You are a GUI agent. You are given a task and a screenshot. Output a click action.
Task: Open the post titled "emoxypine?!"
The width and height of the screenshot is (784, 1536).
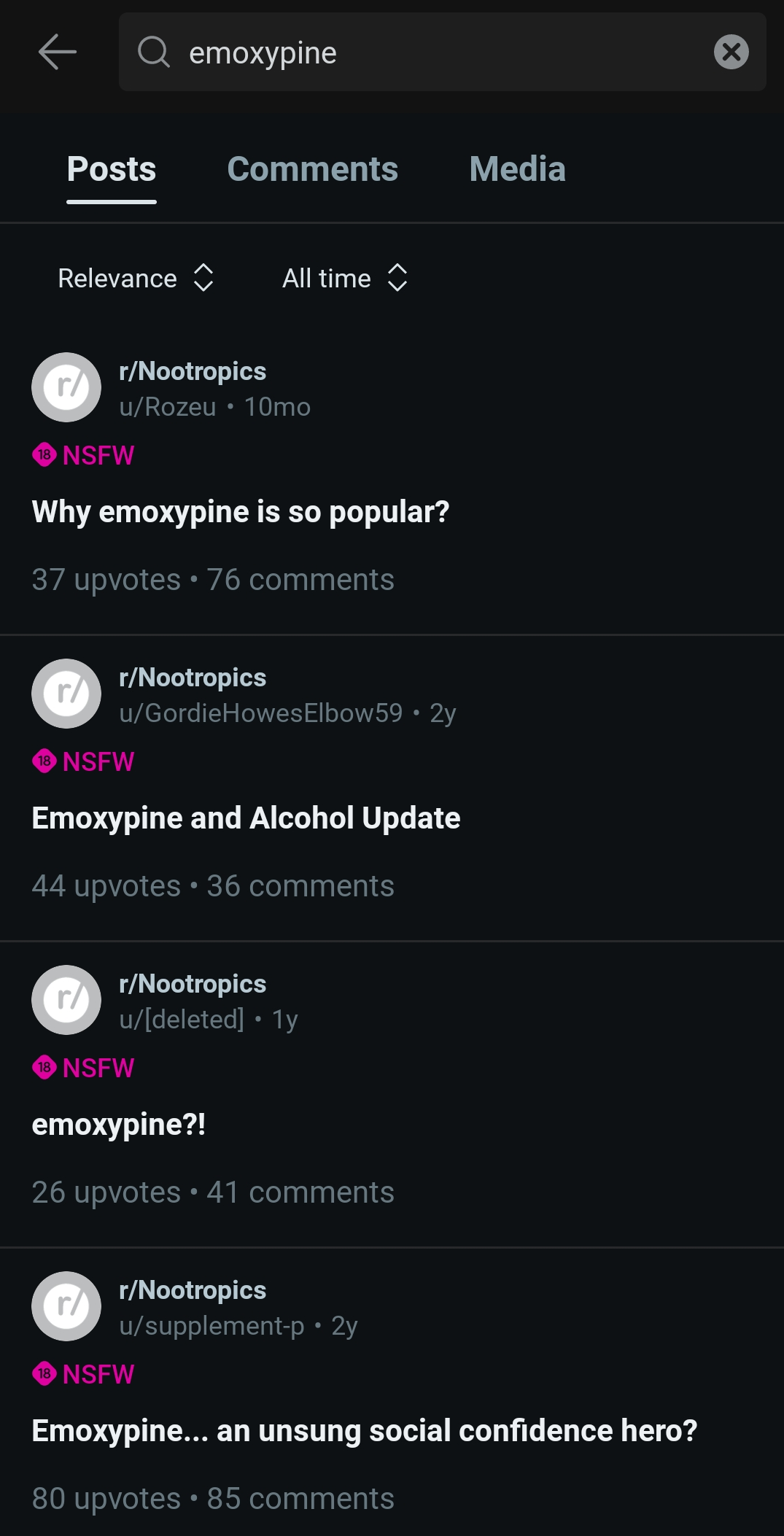point(119,1124)
